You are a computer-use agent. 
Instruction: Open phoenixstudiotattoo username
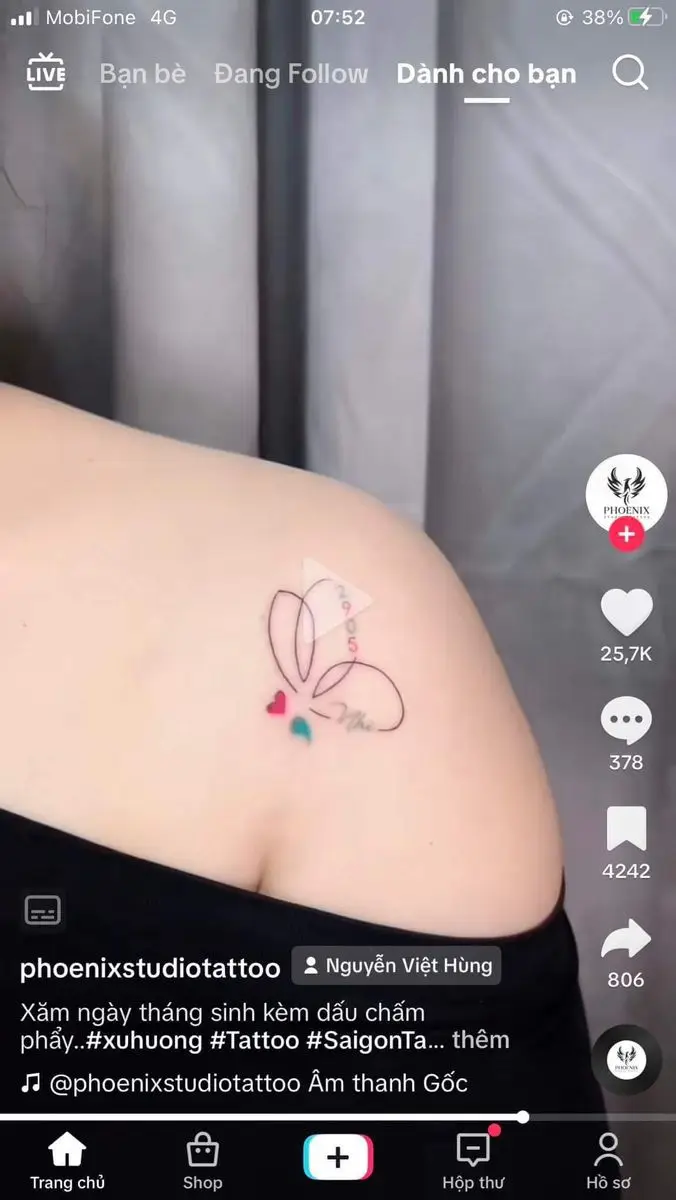pos(150,967)
